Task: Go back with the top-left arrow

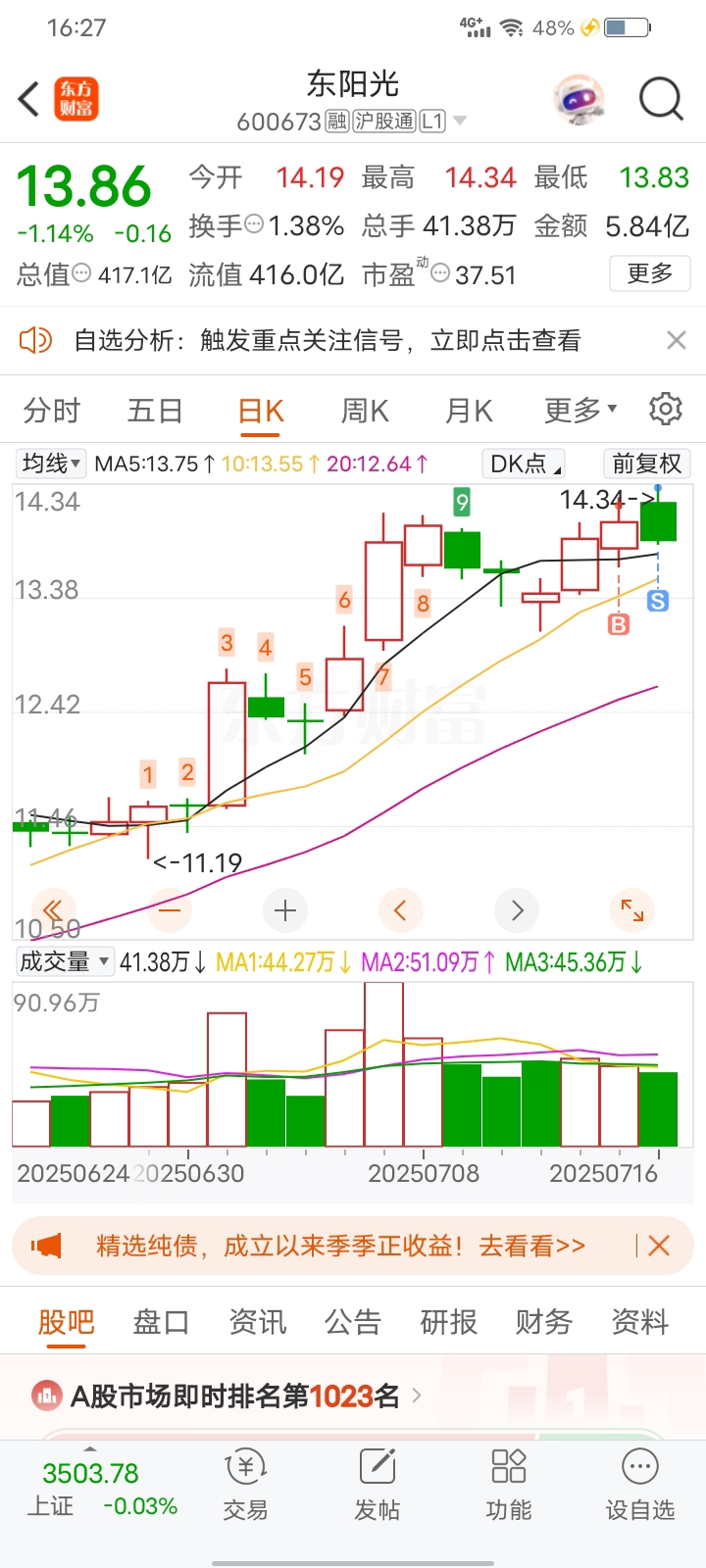Action: point(29,99)
